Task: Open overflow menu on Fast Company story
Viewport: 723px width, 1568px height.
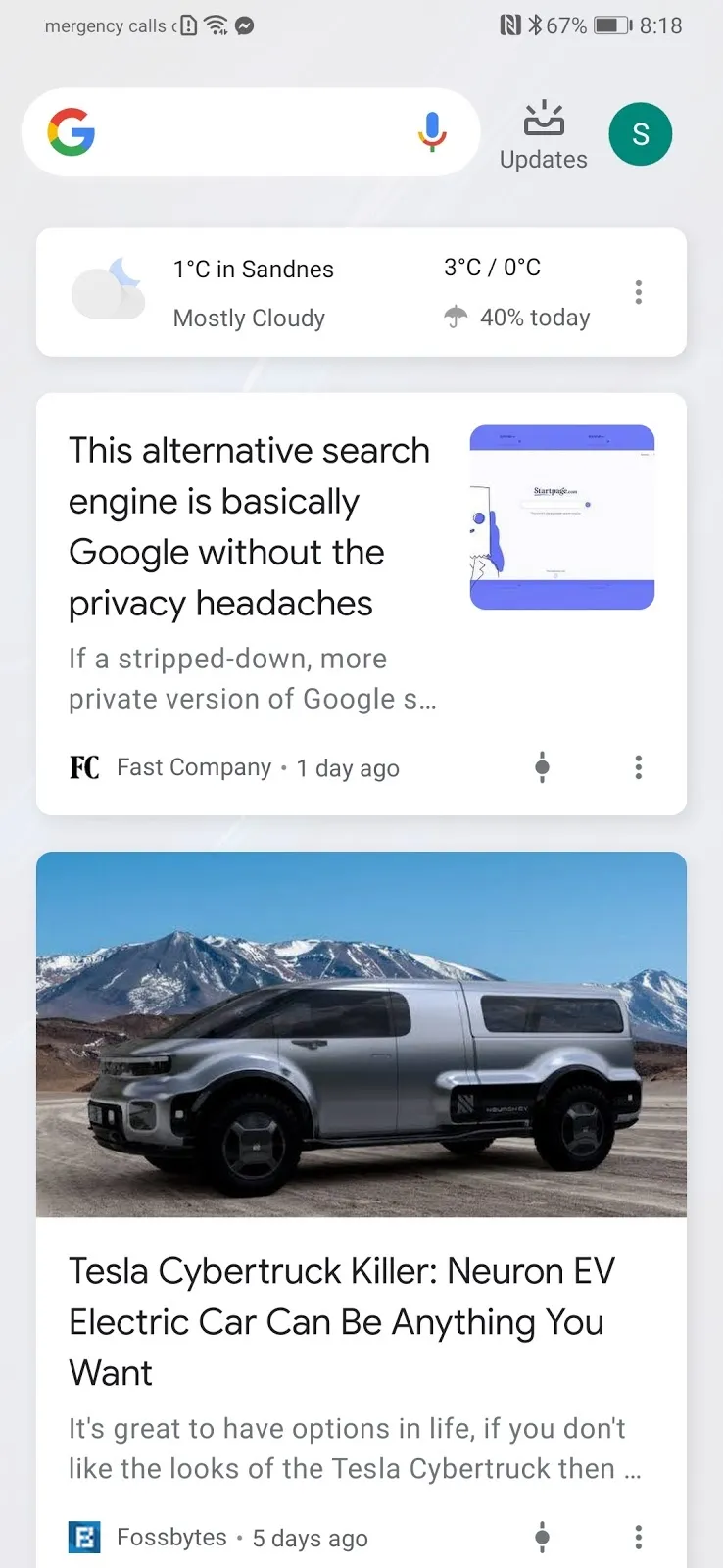Action: coord(639,767)
